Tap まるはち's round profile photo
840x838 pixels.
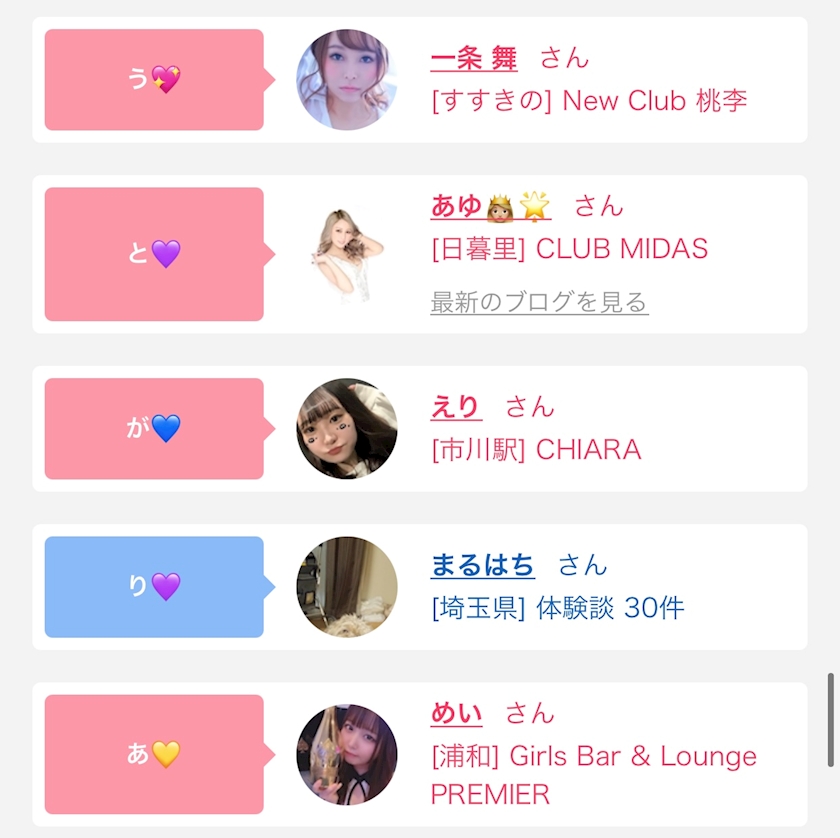pos(347,587)
